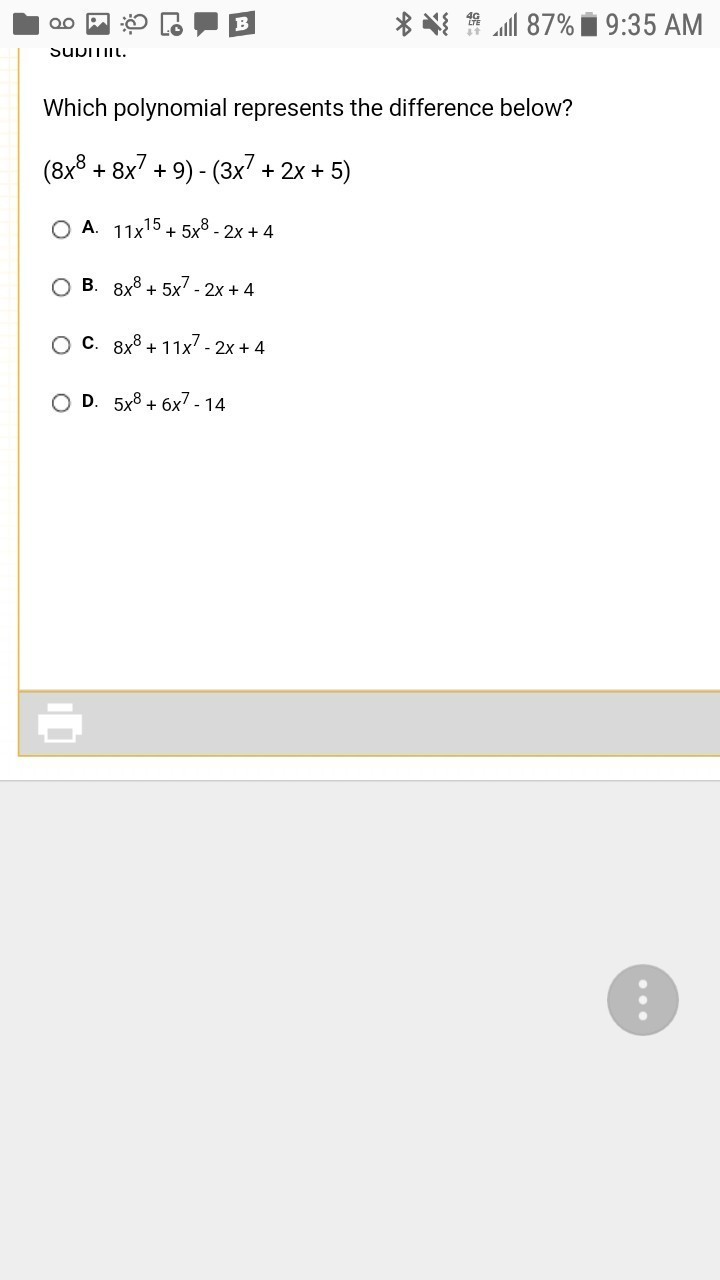Screen dimensions: 720x1280
Task: Open the floating three-dot menu
Action: click(x=643, y=1000)
